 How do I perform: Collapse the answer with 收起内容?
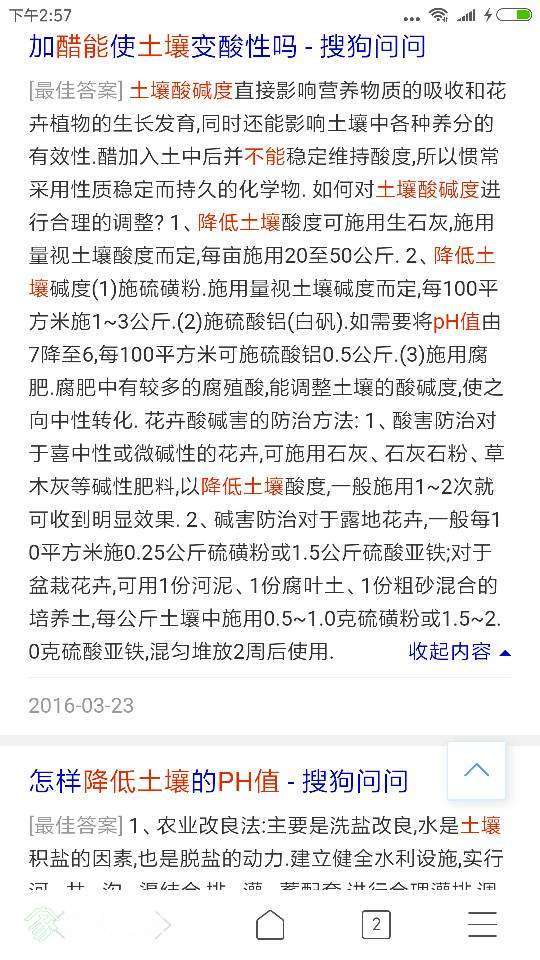click(x=460, y=652)
